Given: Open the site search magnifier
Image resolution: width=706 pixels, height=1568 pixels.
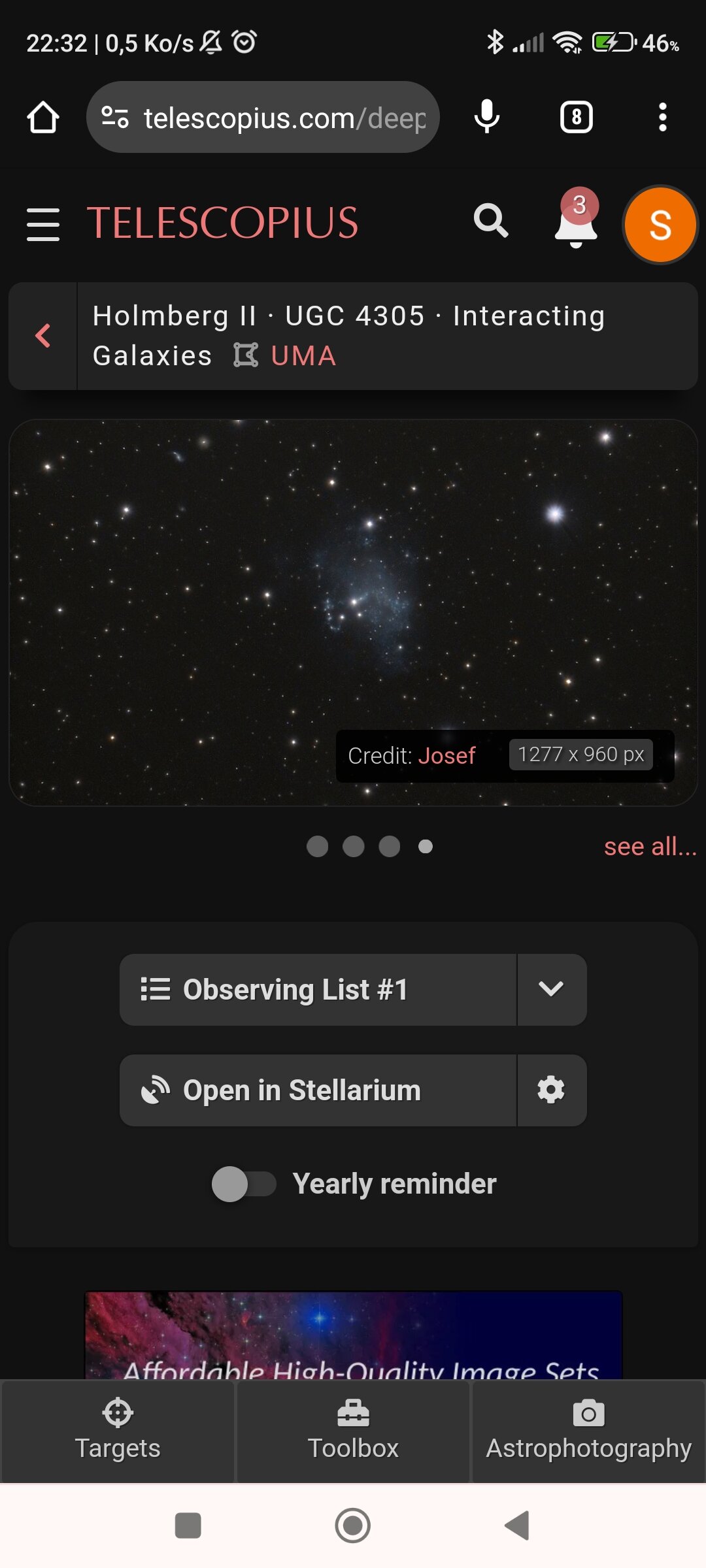Looking at the screenshot, I should 491,221.
